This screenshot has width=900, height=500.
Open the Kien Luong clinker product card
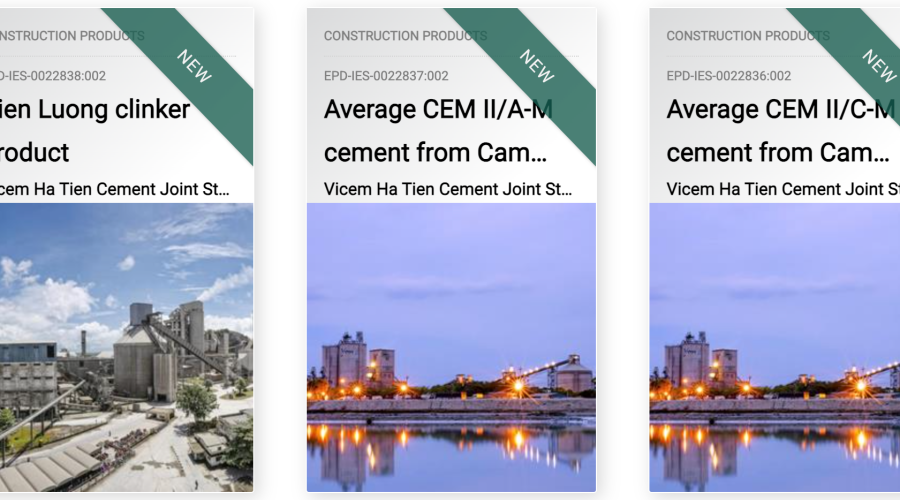pyautogui.click(x=95, y=130)
